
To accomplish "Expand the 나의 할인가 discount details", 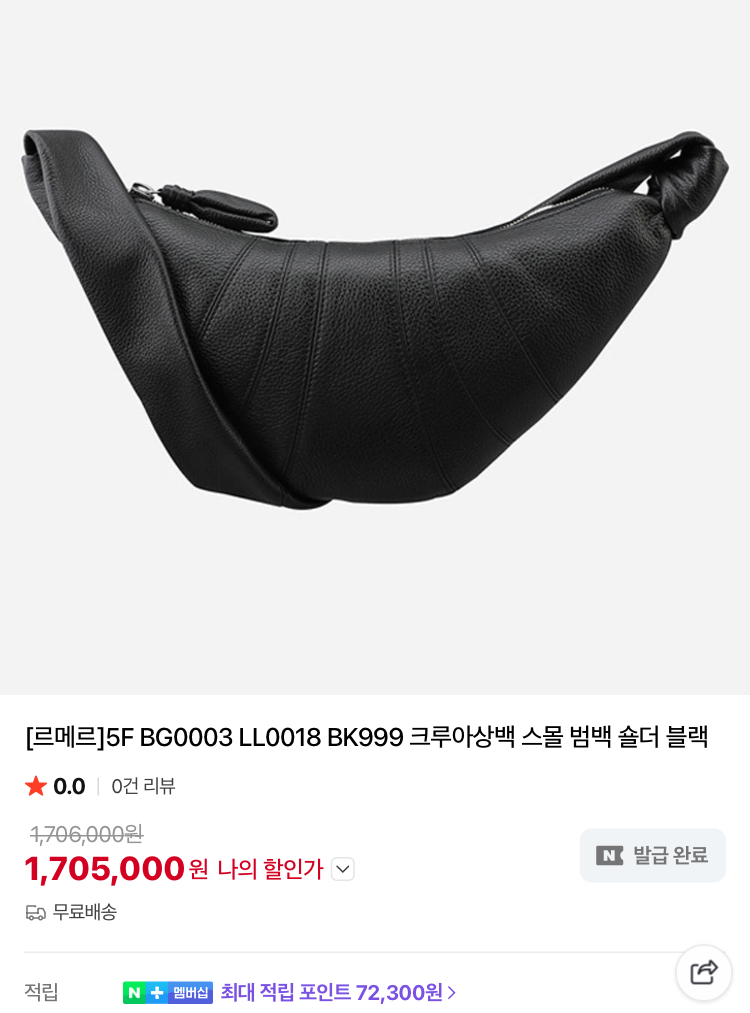I will (343, 869).
